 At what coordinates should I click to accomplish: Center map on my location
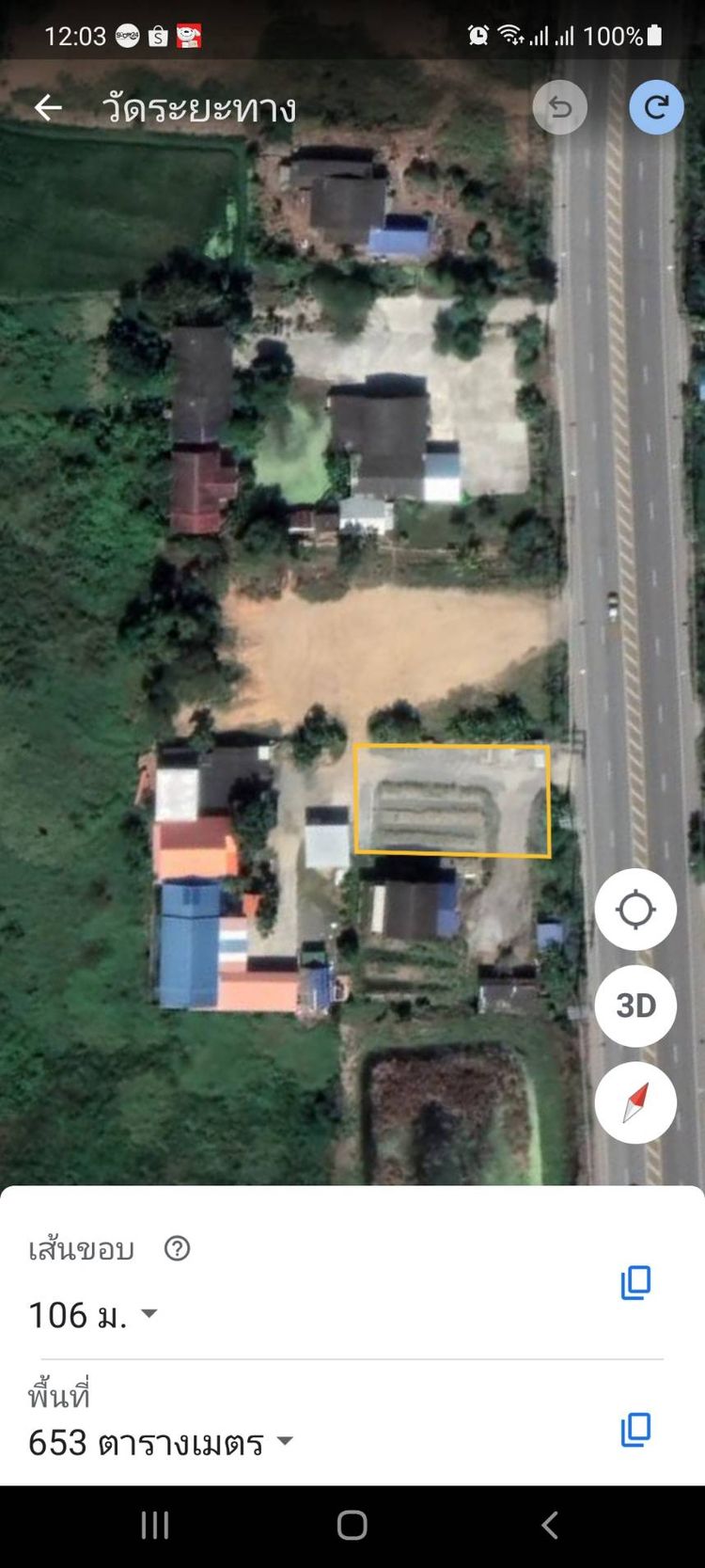635,910
